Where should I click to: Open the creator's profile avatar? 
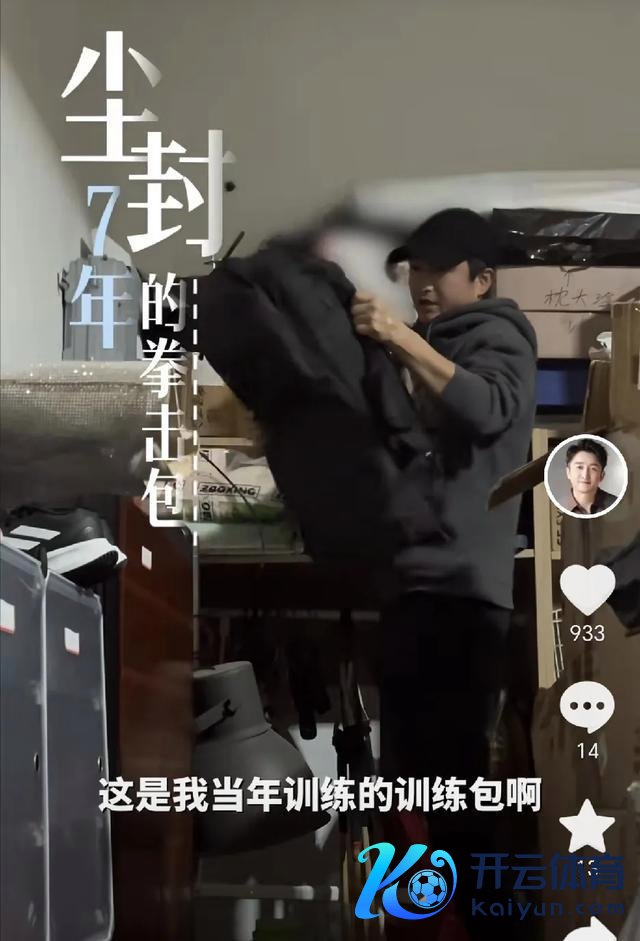(x=586, y=476)
